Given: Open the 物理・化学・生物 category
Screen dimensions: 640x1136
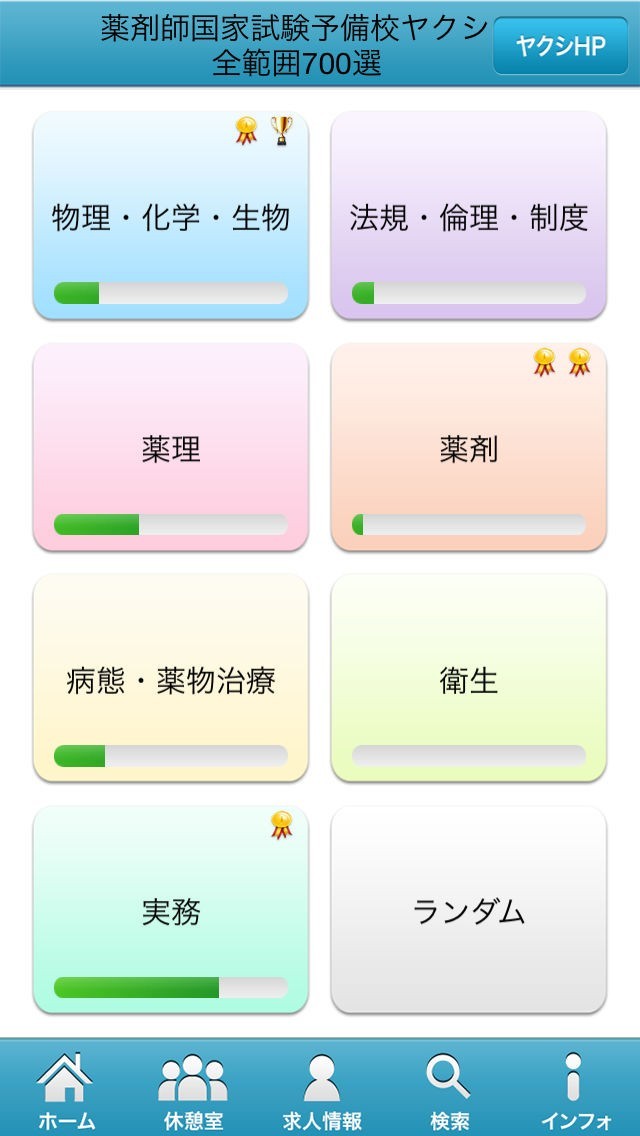Looking at the screenshot, I should click(171, 216).
